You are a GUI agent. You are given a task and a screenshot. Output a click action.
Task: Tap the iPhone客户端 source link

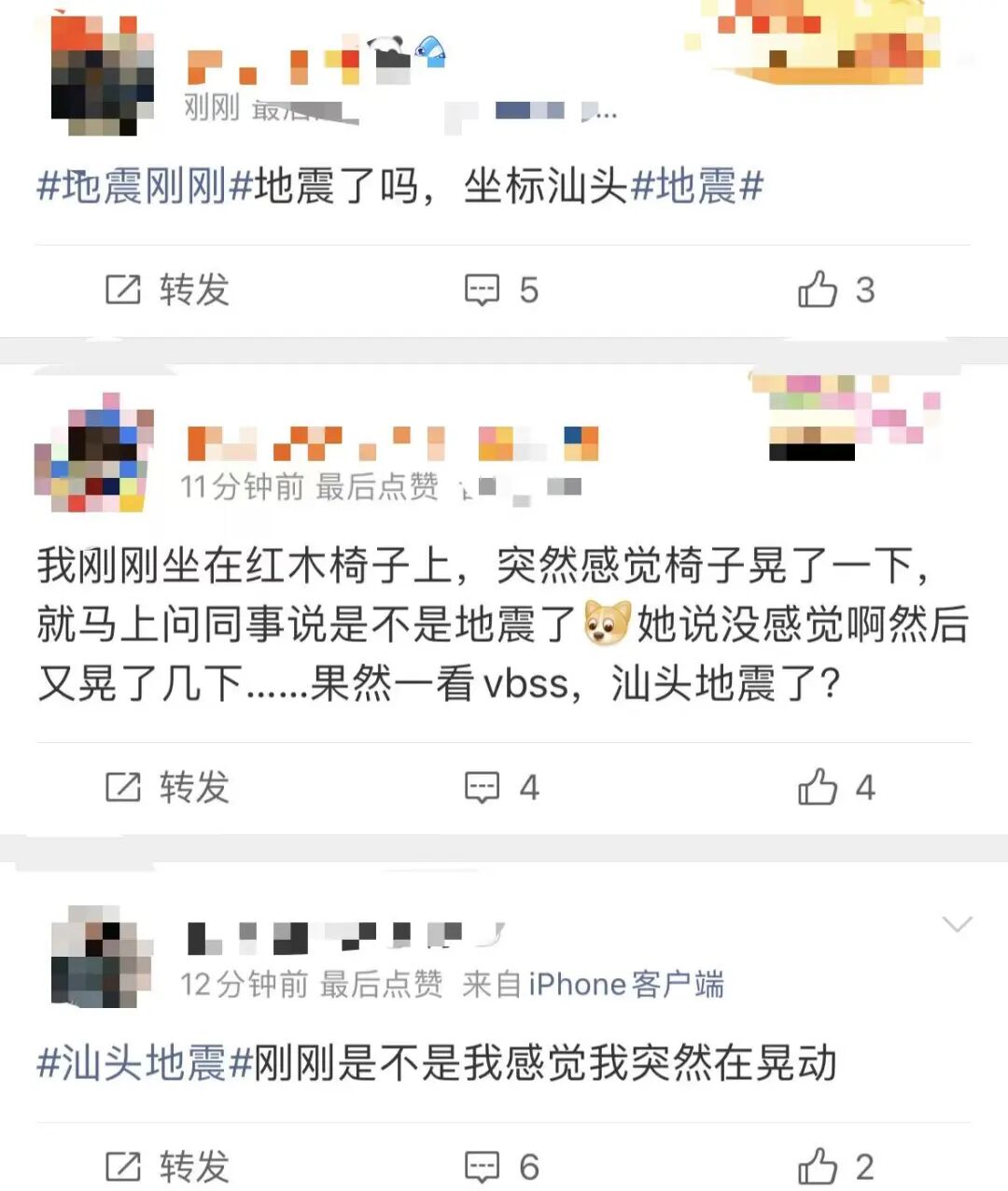[x=625, y=984]
